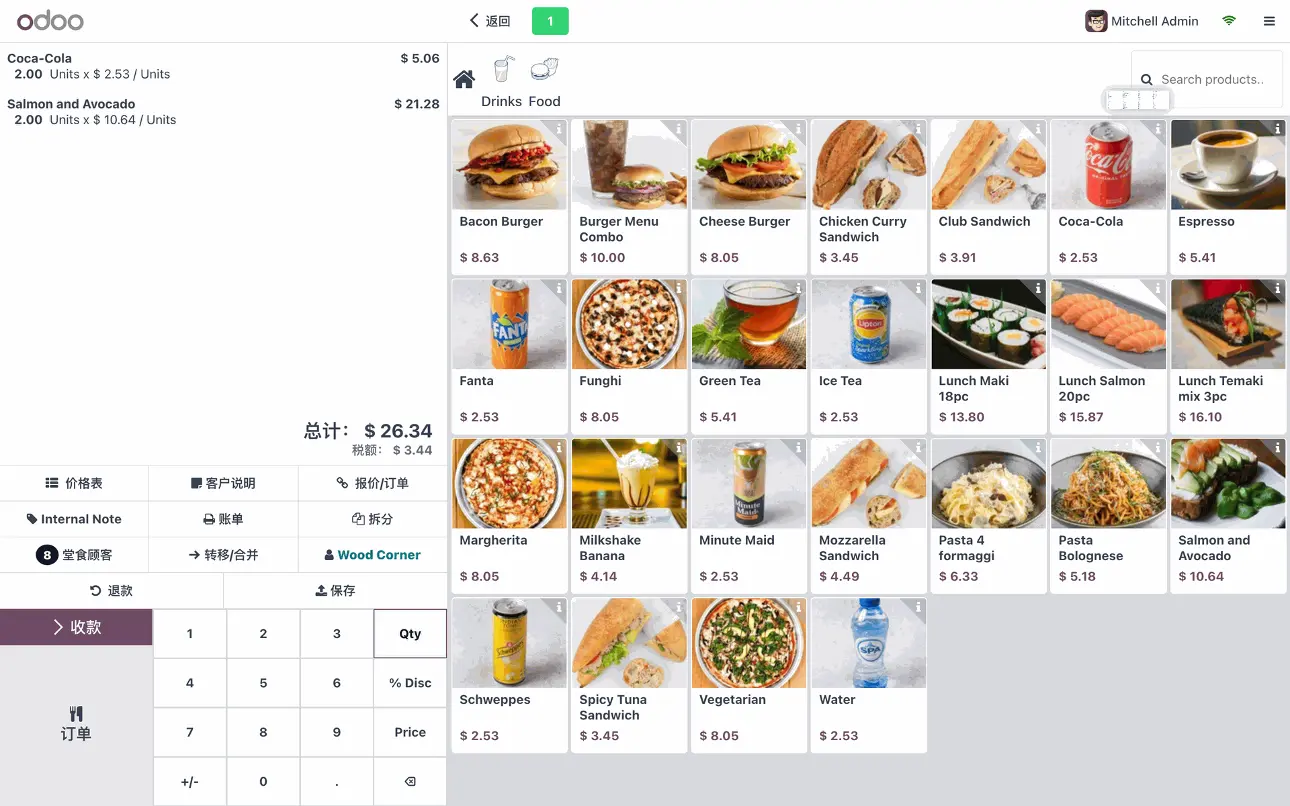Image resolution: width=1290 pixels, height=806 pixels.
Task: Tap the backspace key on the keypad
Action: pyautogui.click(x=410, y=781)
